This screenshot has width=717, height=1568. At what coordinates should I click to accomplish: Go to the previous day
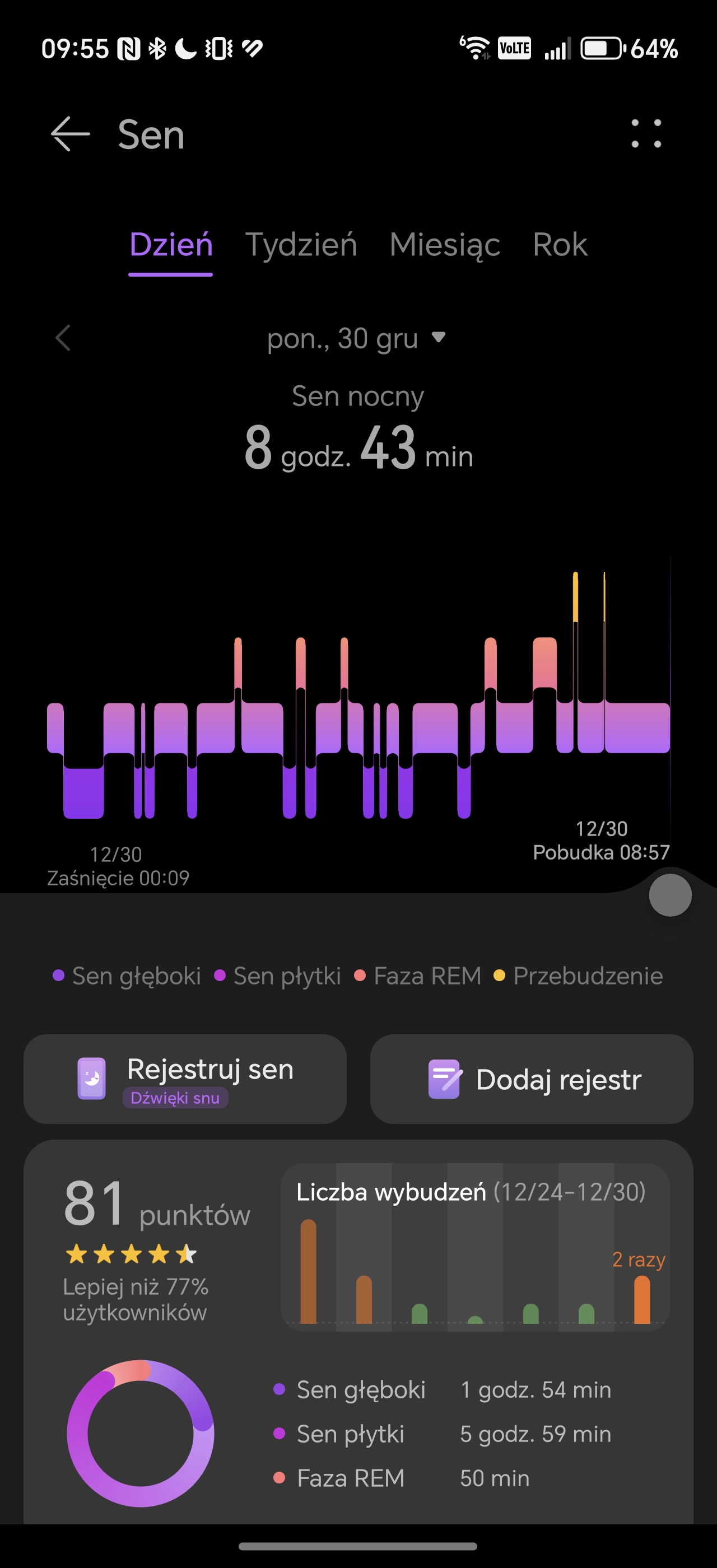click(63, 338)
